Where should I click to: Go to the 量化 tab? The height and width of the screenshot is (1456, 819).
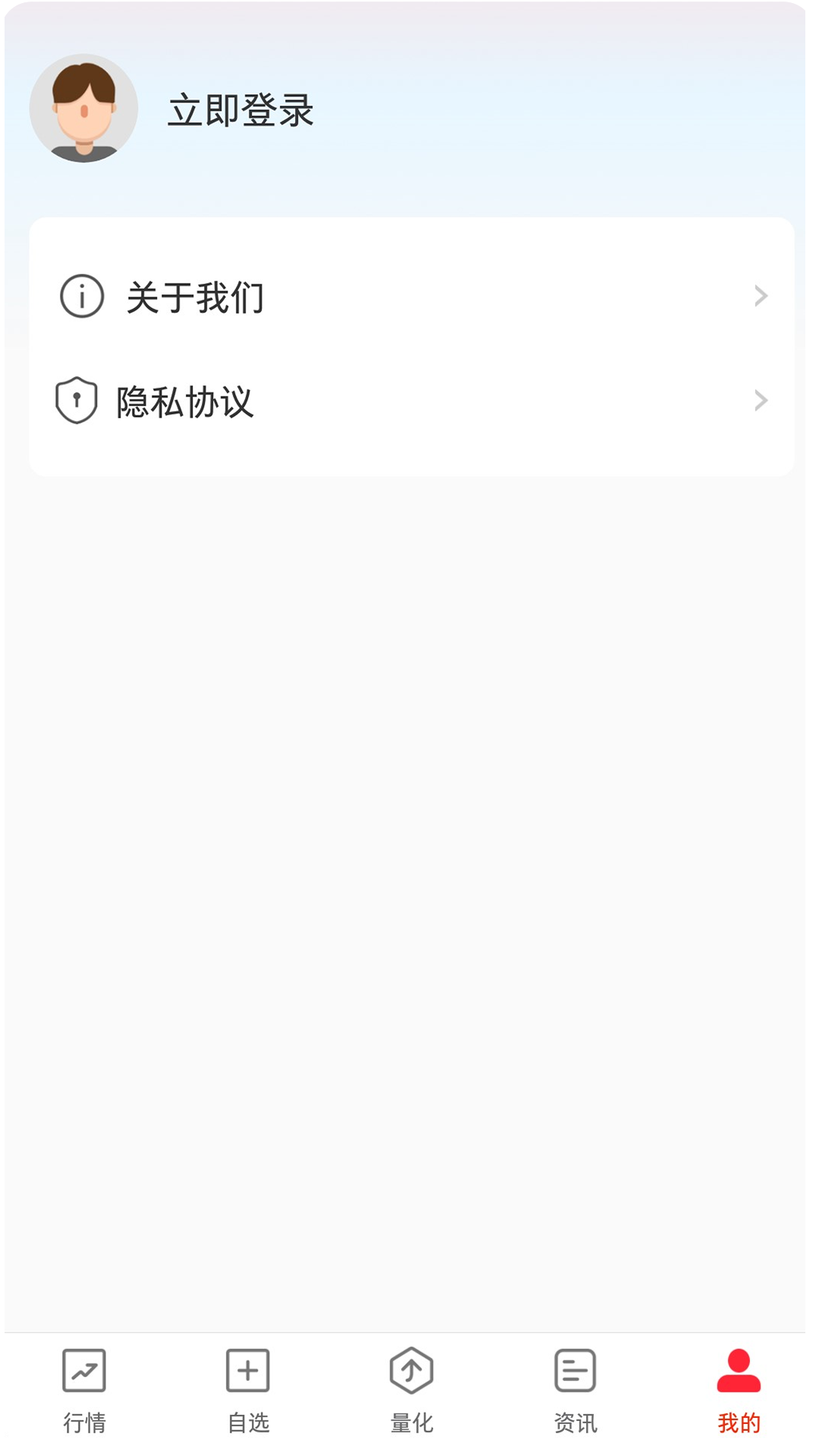pos(411,1391)
